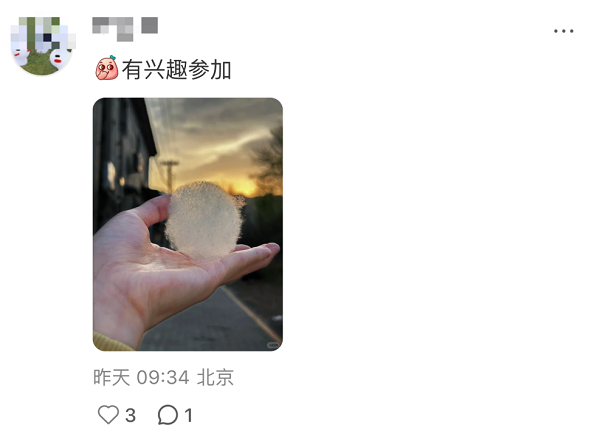The image size is (600, 437).
Task: Reply via the comment bubble icon
Action: 168,414
